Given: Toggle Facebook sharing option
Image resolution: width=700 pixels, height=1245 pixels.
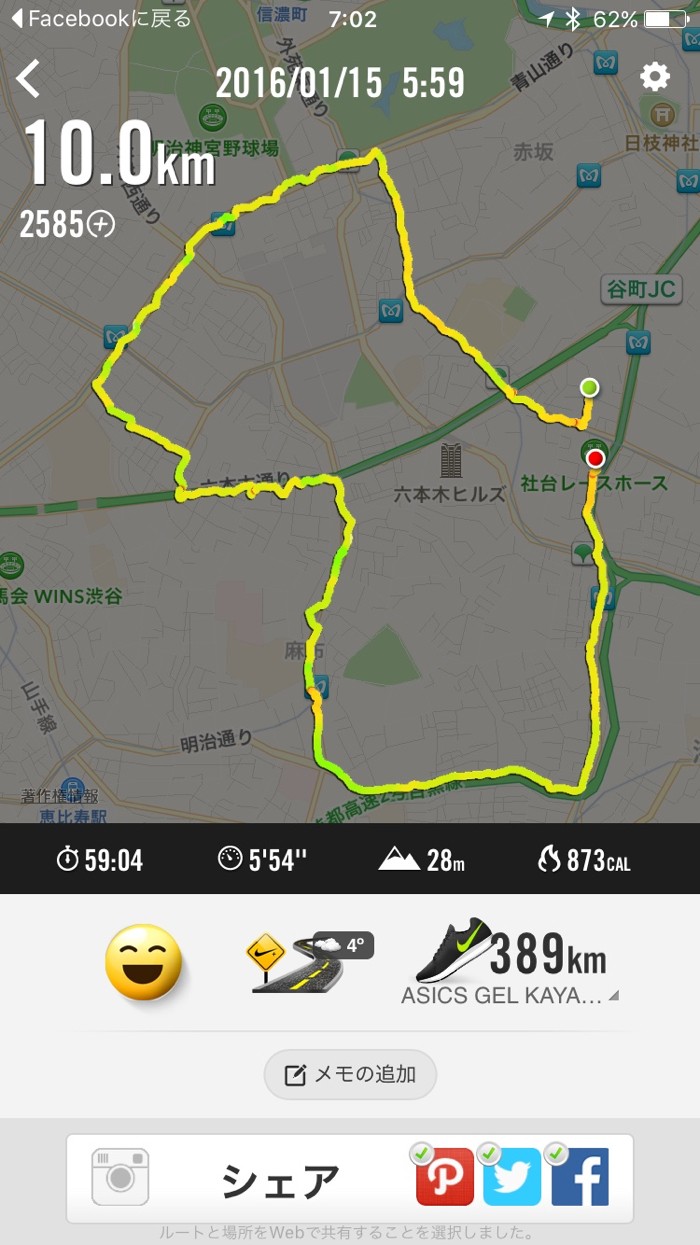Looking at the screenshot, I should click(579, 1177).
